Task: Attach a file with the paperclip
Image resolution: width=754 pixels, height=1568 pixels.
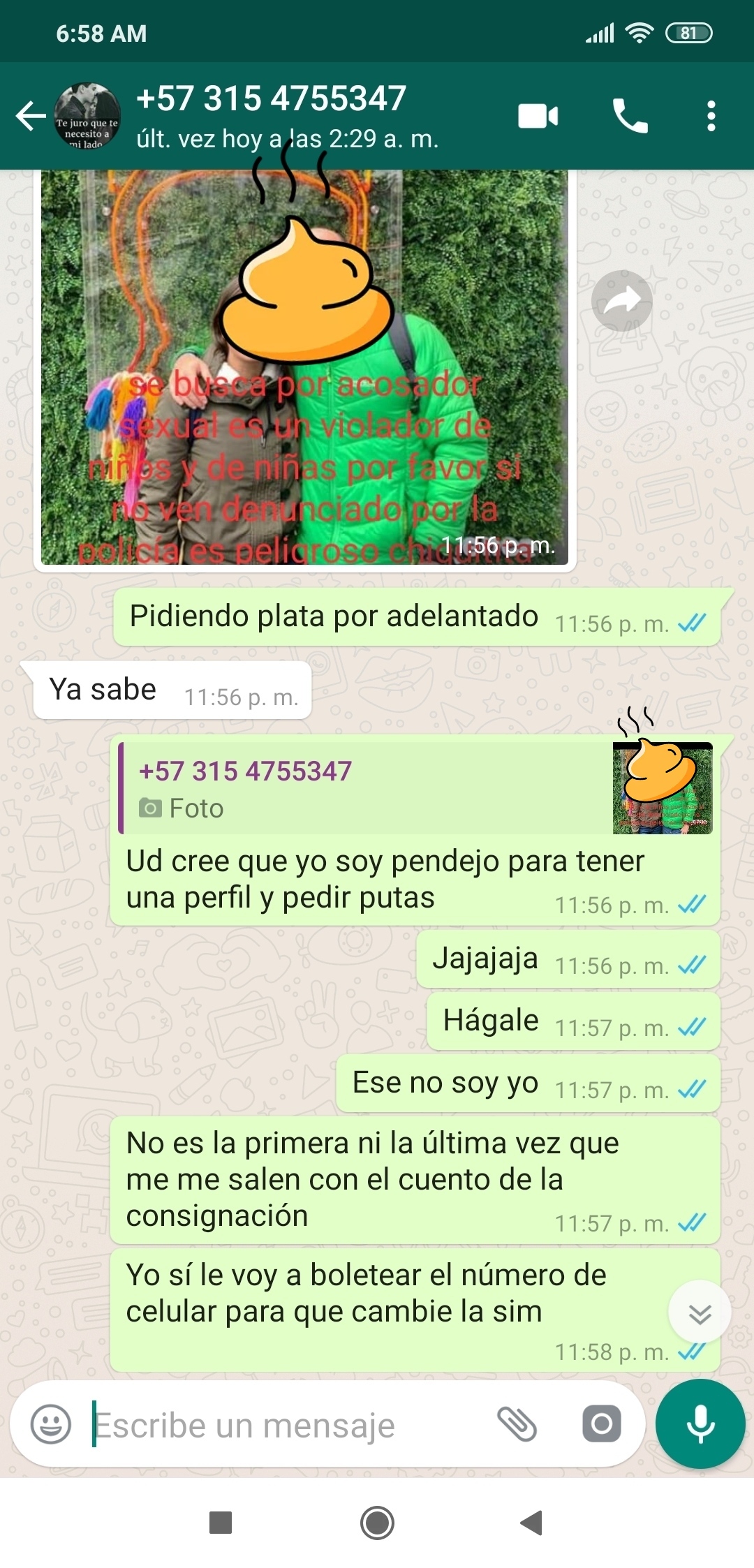Action: 517,1424
